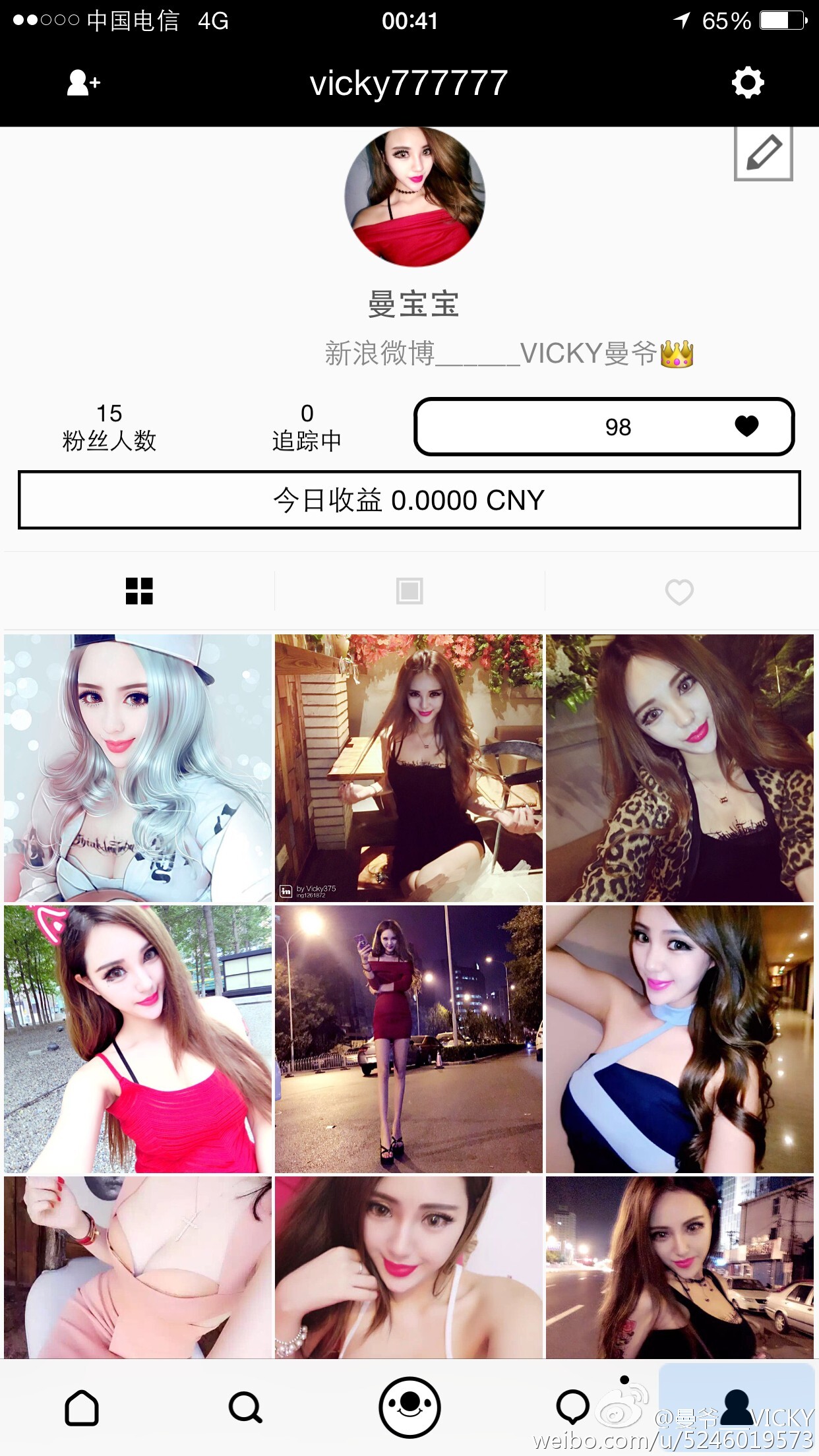Open the search icon

245,1408
